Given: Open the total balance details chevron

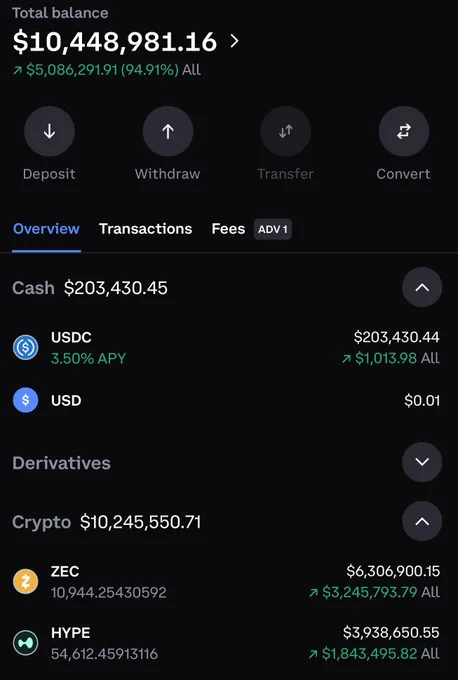Looking at the screenshot, I should pos(234,41).
